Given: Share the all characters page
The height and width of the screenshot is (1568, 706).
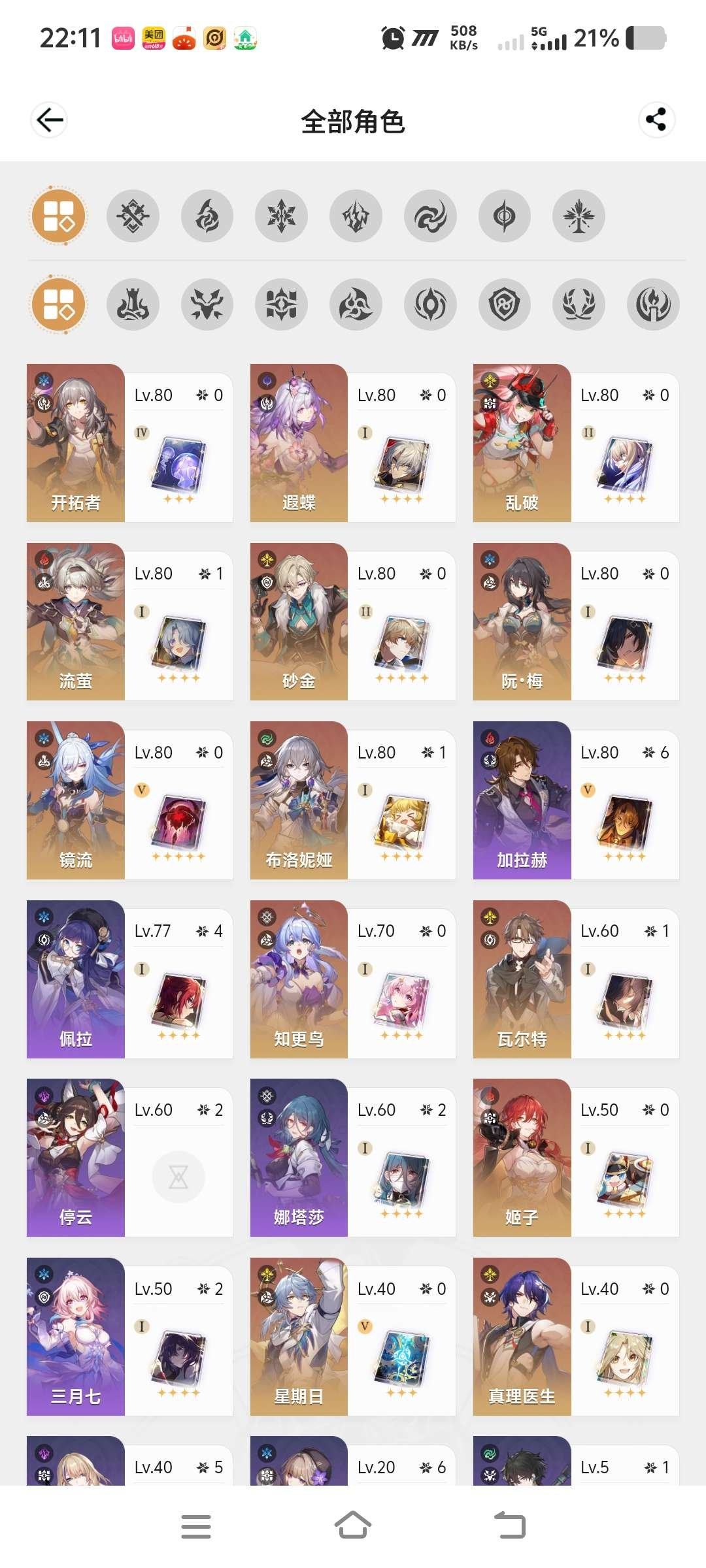Looking at the screenshot, I should coord(656,120).
